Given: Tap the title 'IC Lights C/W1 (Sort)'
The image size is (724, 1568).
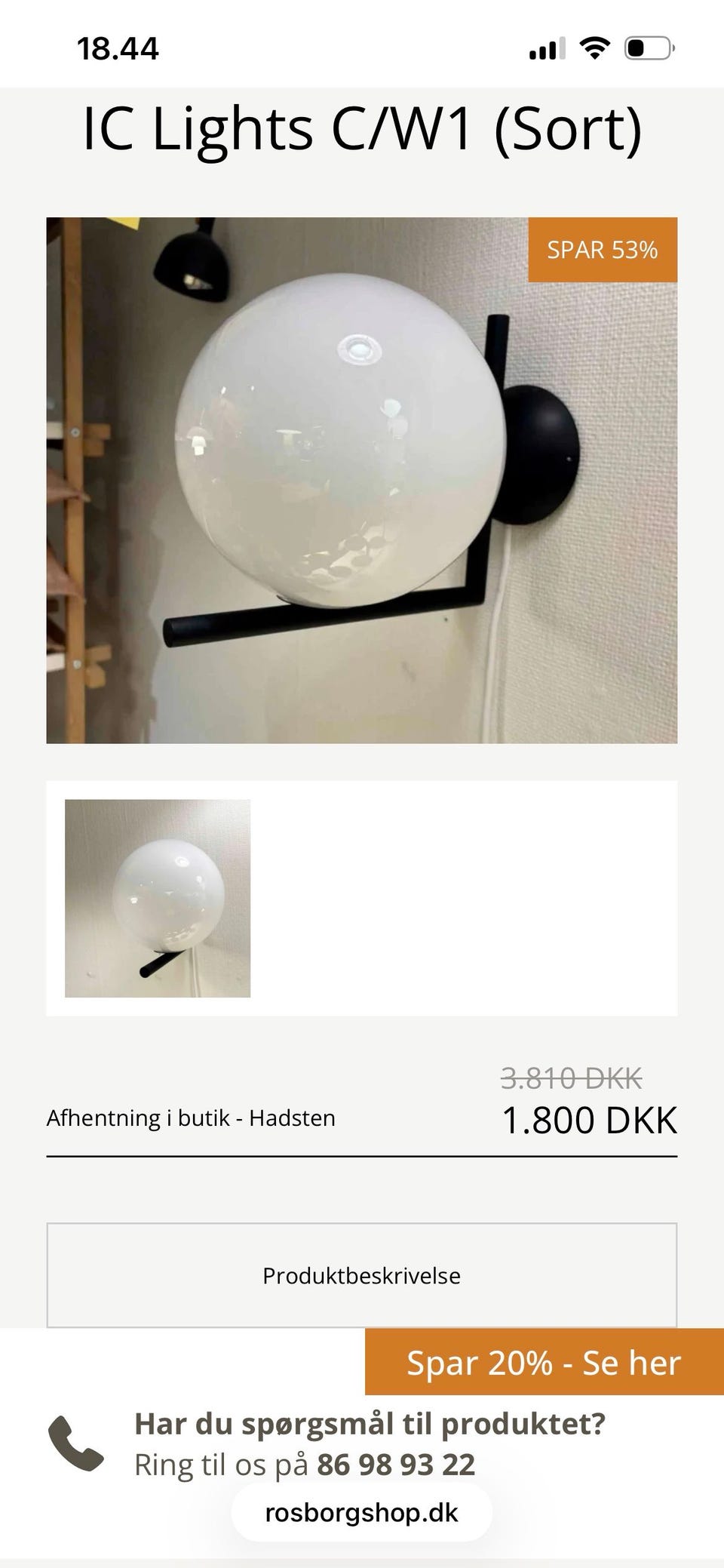Looking at the screenshot, I should coord(362,128).
